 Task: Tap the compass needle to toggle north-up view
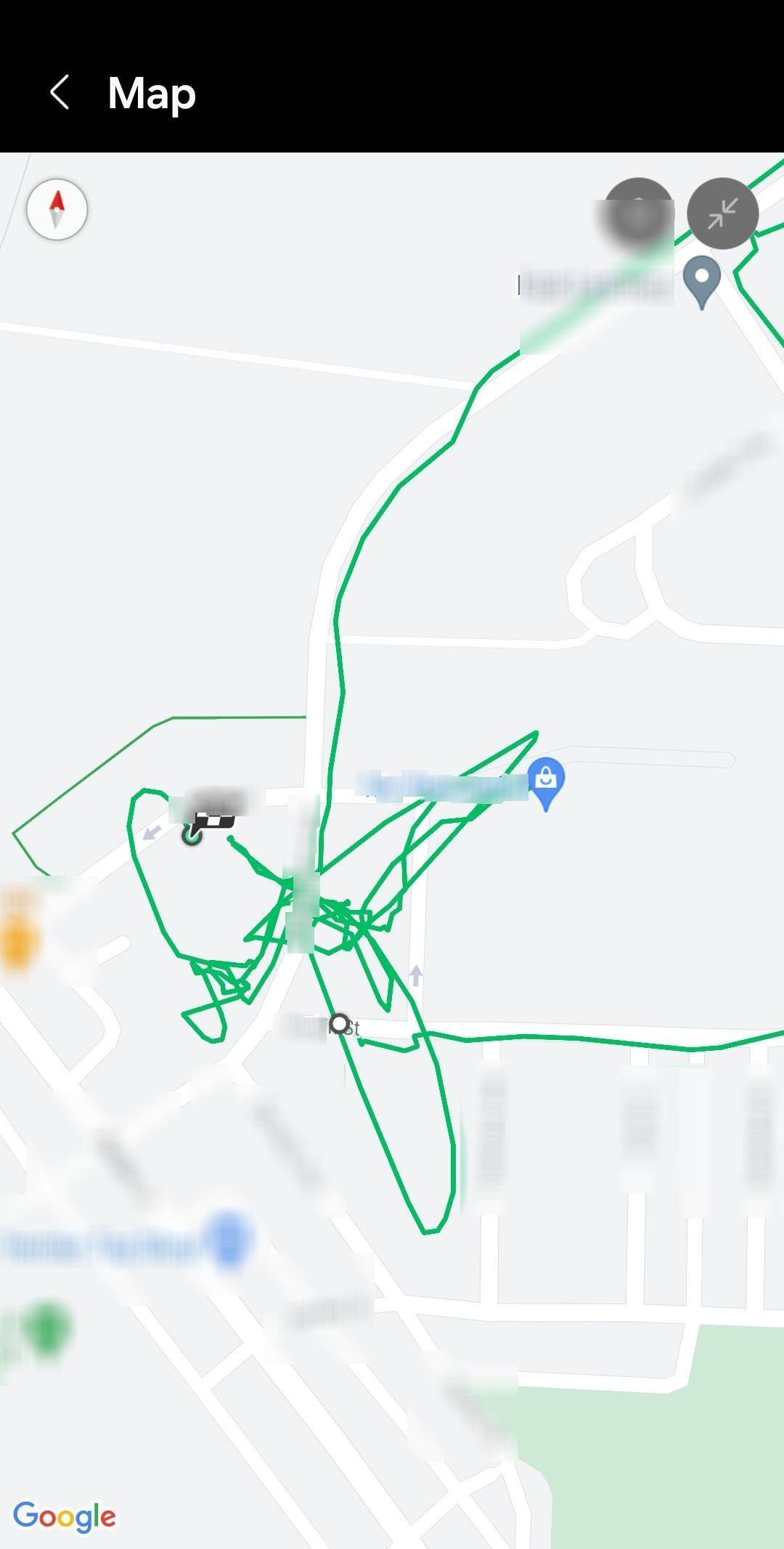[57, 209]
